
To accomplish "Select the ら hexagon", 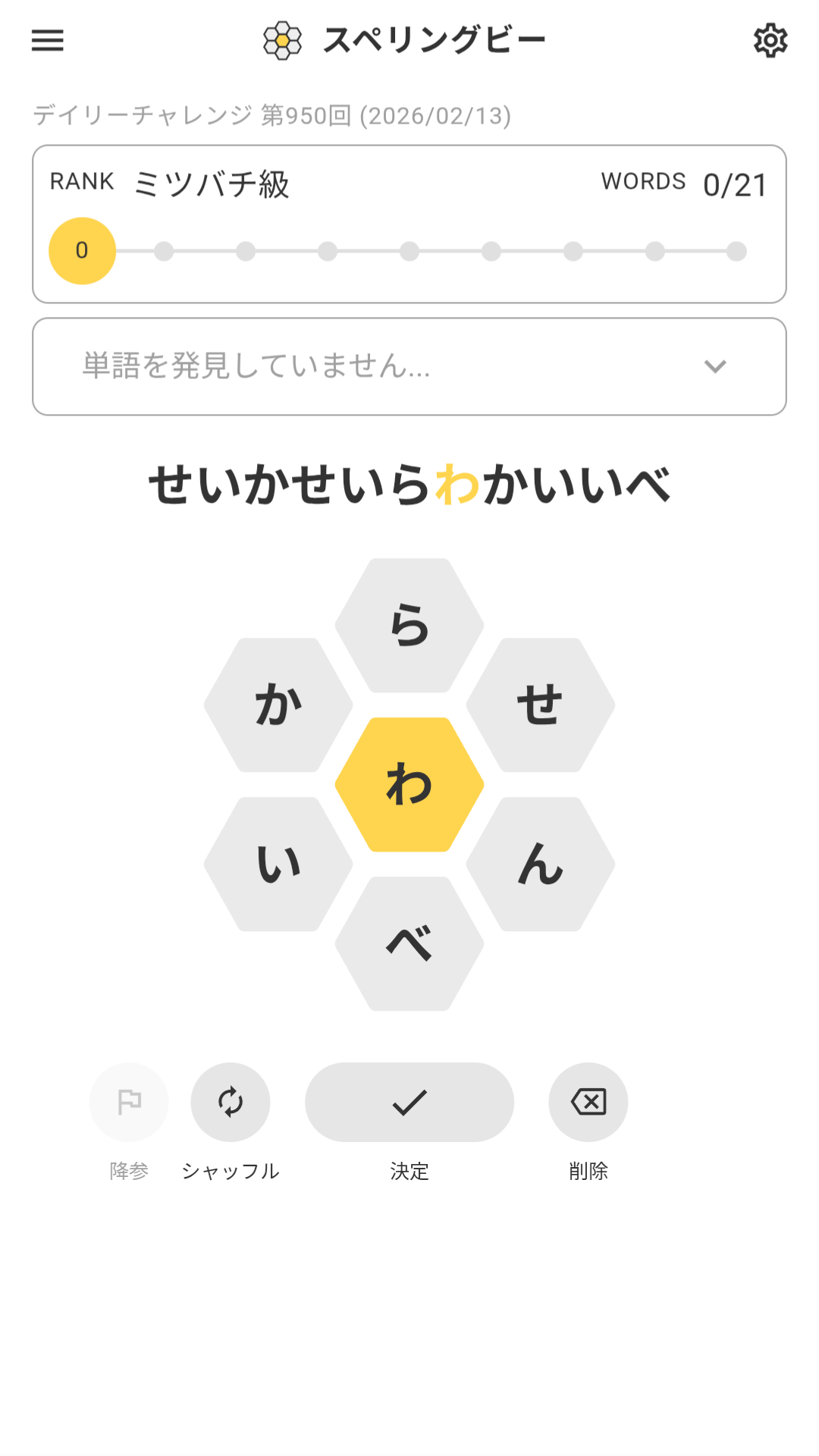I will pyautogui.click(x=409, y=626).
